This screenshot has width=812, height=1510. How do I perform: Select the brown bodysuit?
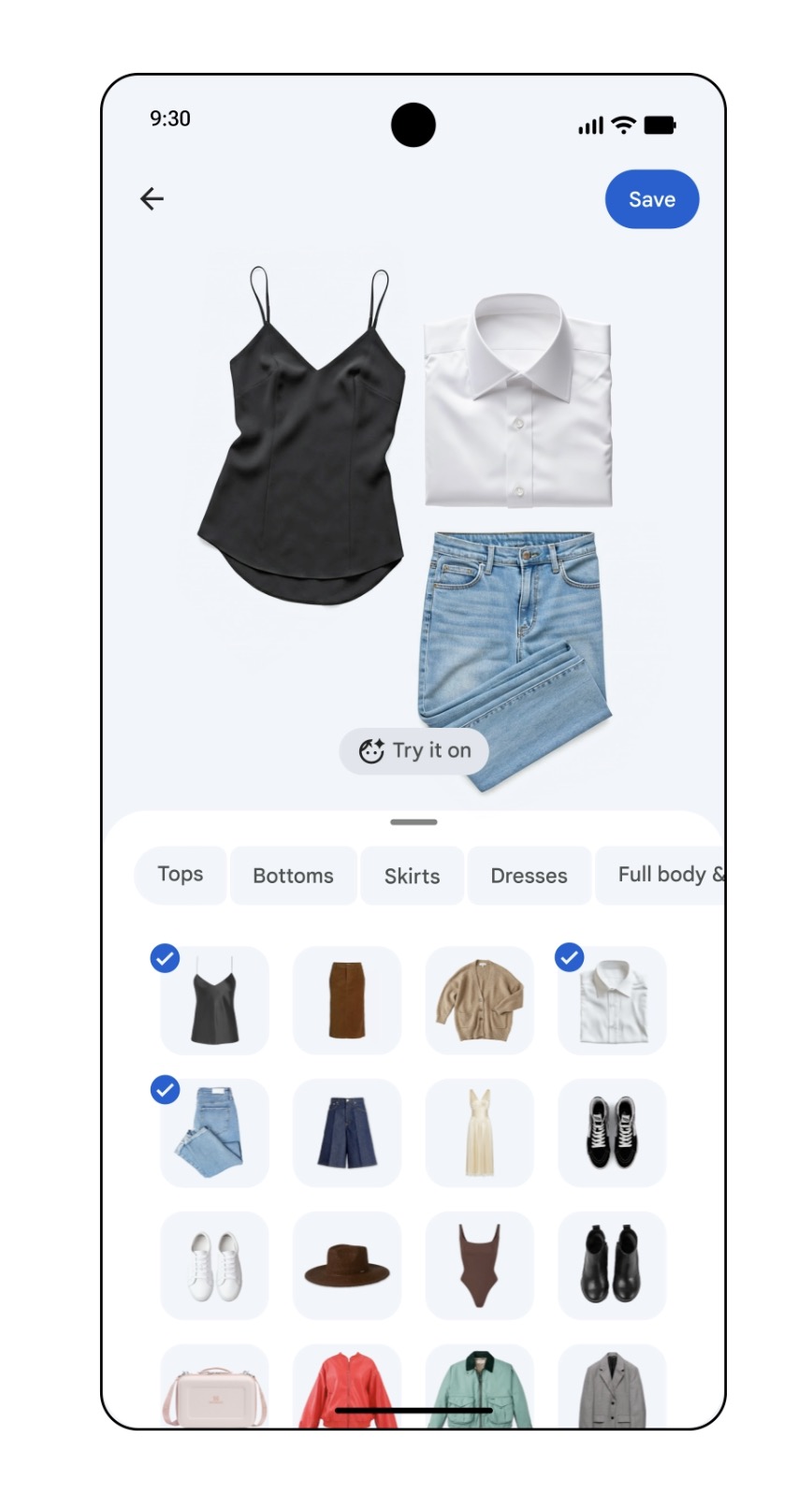[x=479, y=1265]
